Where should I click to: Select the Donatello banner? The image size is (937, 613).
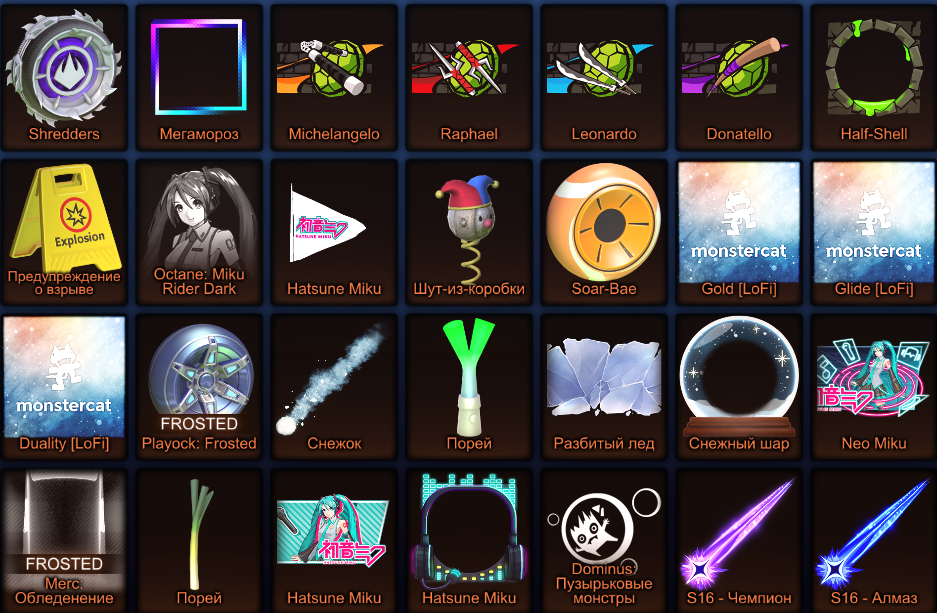(x=739, y=75)
